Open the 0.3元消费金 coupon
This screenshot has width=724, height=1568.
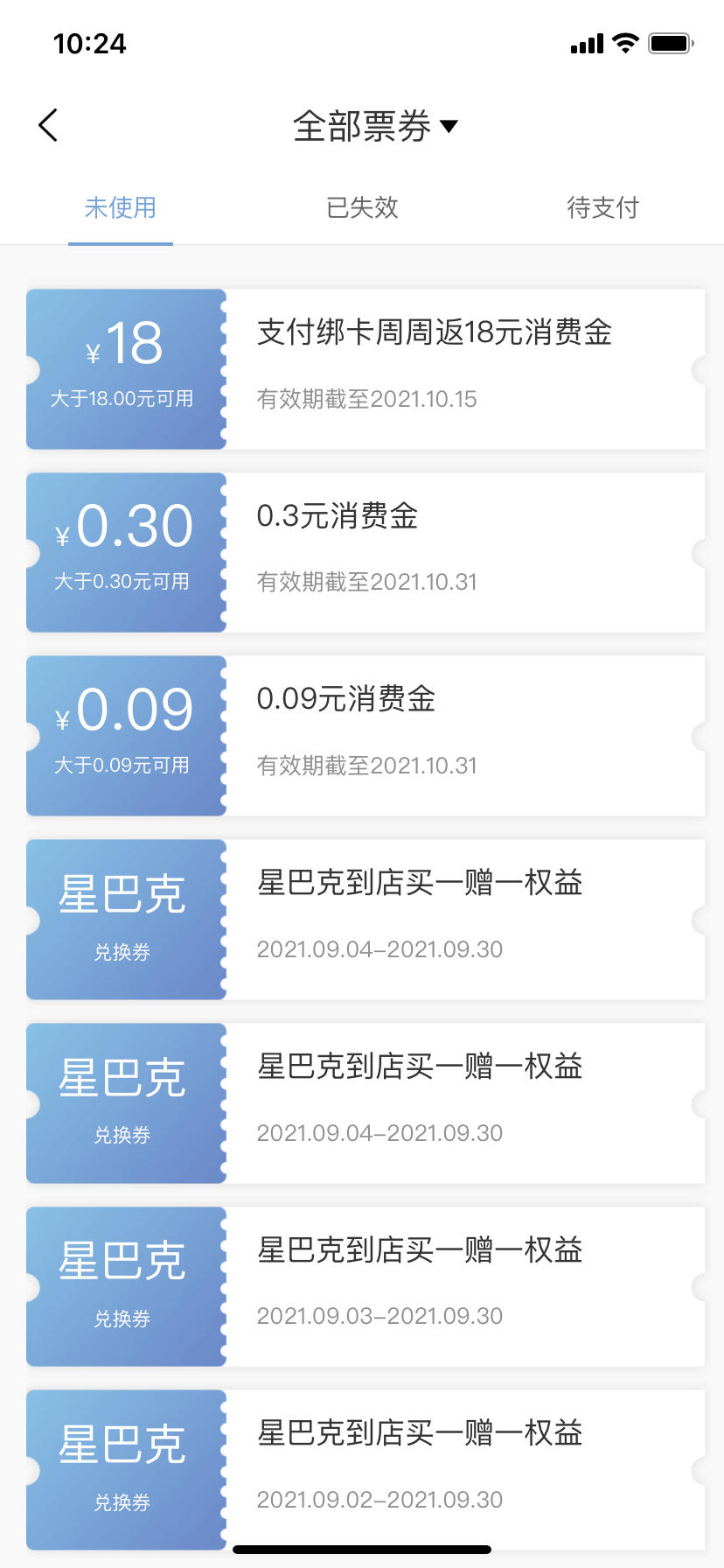tap(365, 553)
